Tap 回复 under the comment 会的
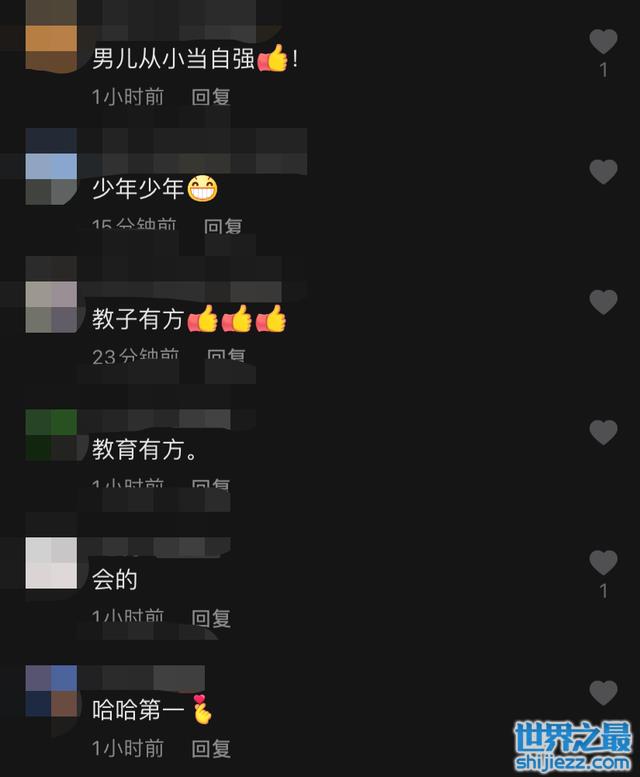 pyautogui.click(x=211, y=618)
